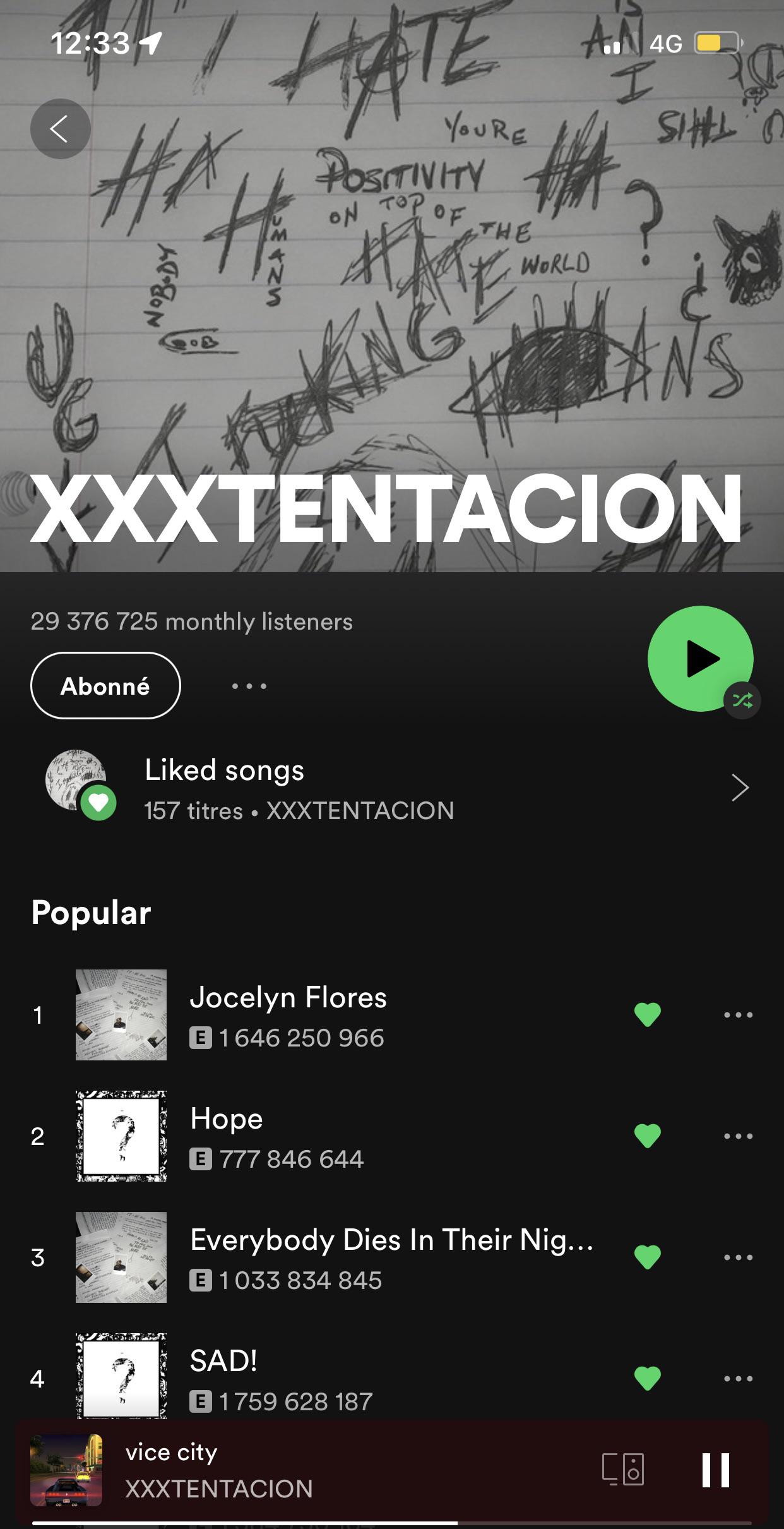Open the device connect picker
784x1529 pixels.
tap(623, 1469)
